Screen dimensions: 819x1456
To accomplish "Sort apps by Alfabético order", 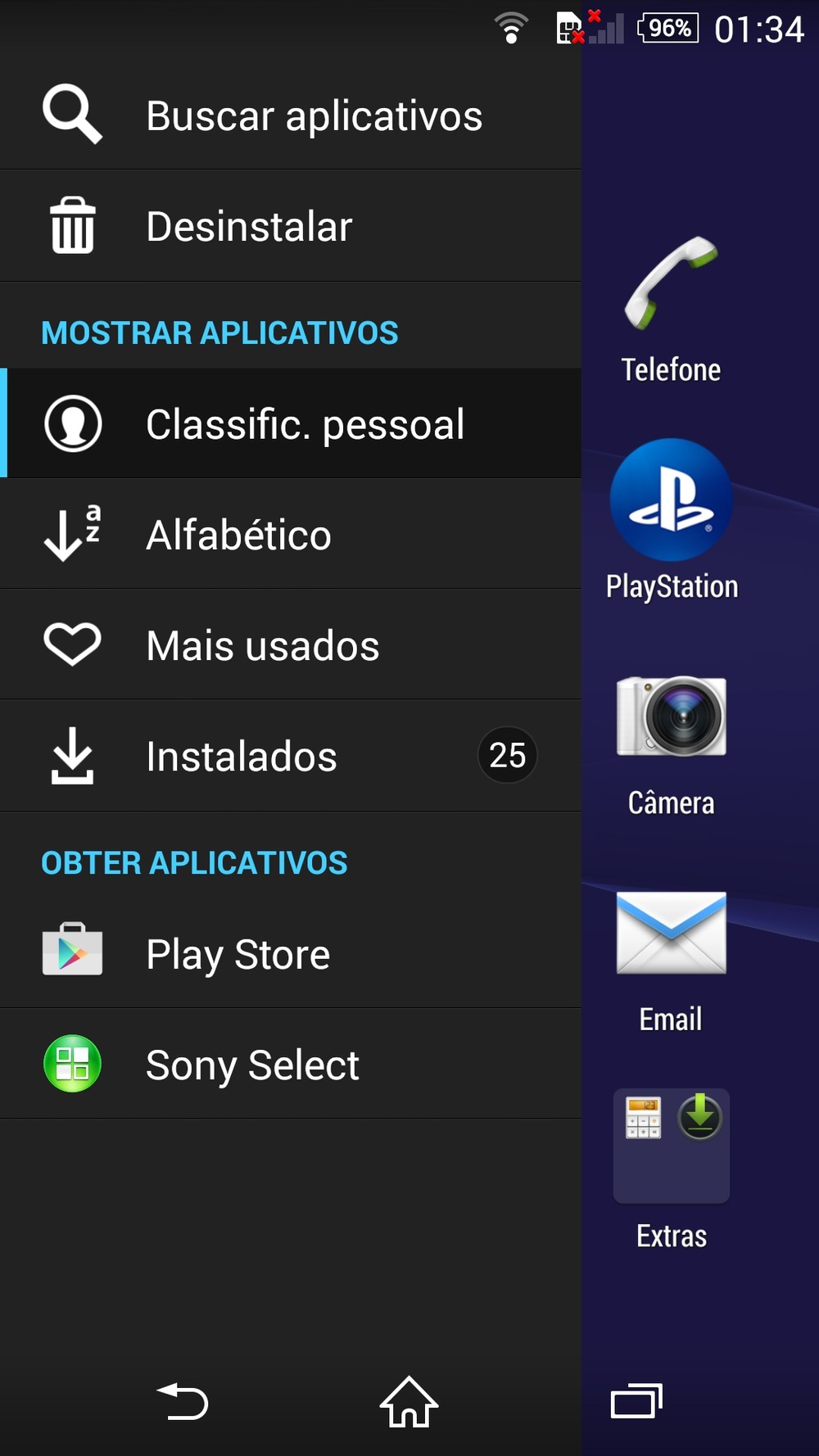I will 291,534.
